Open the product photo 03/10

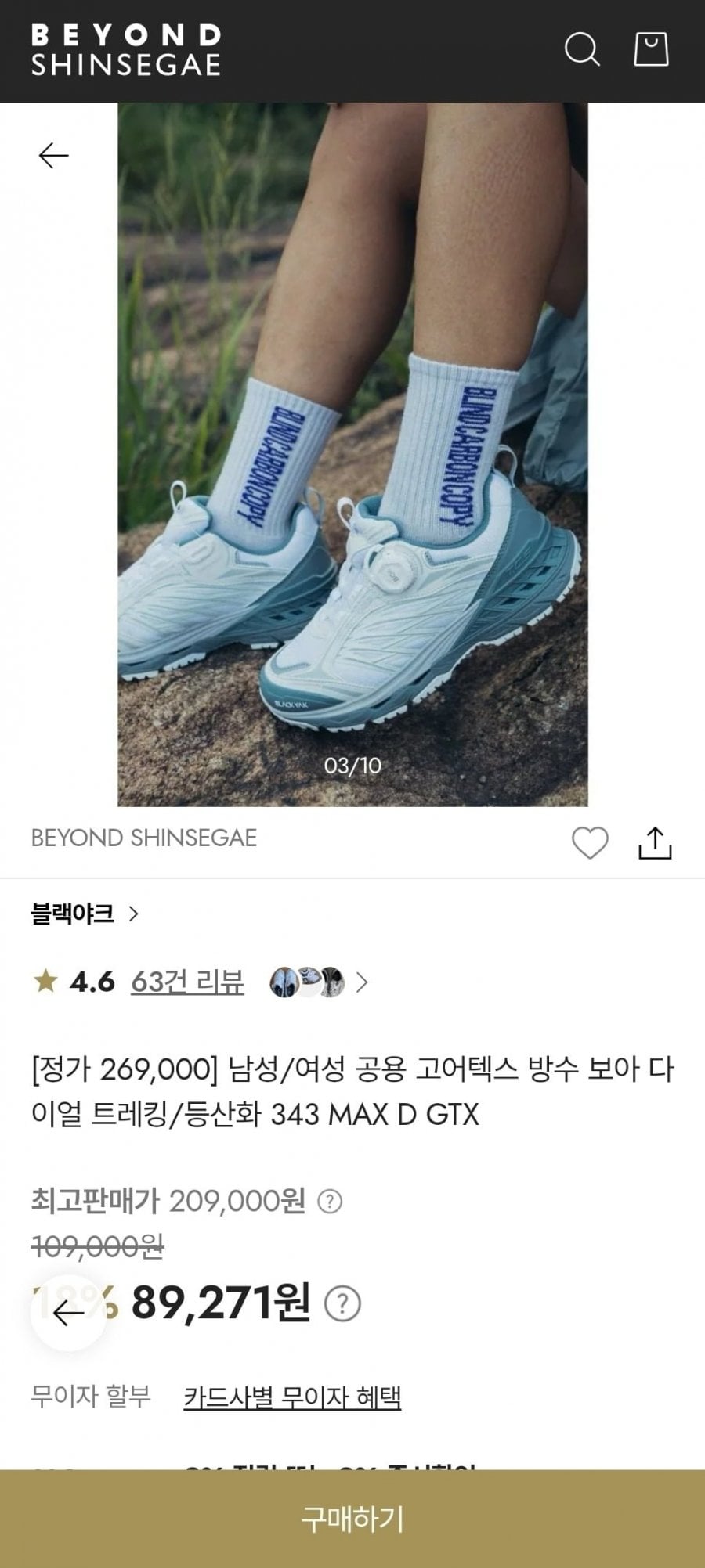tap(352, 454)
